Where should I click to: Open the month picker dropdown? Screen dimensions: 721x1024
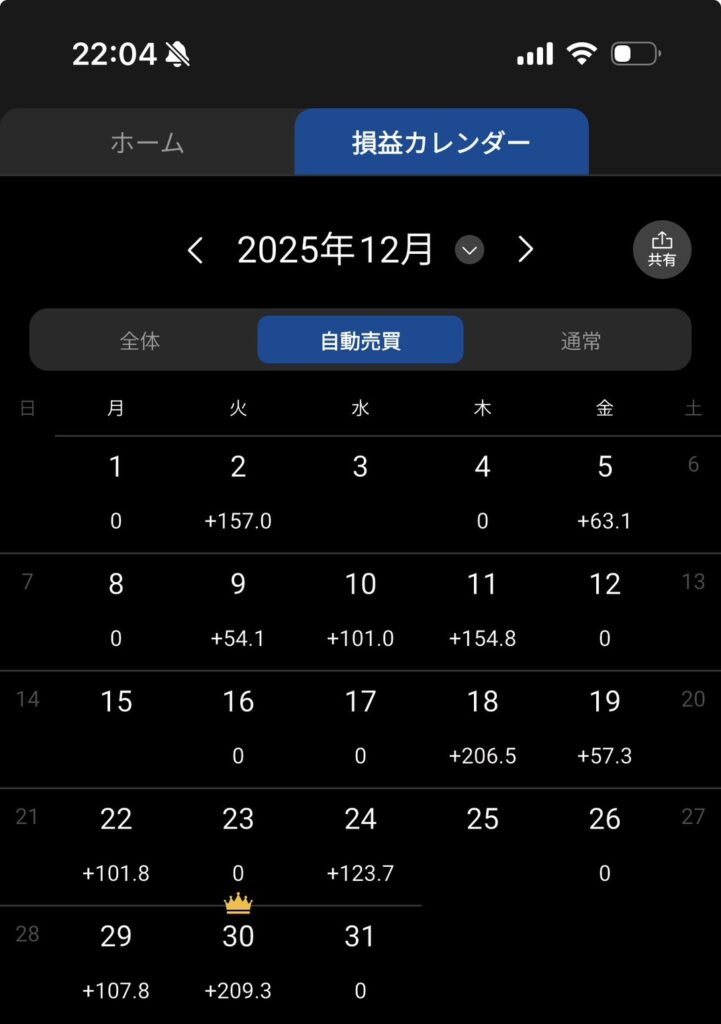point(469,250)
